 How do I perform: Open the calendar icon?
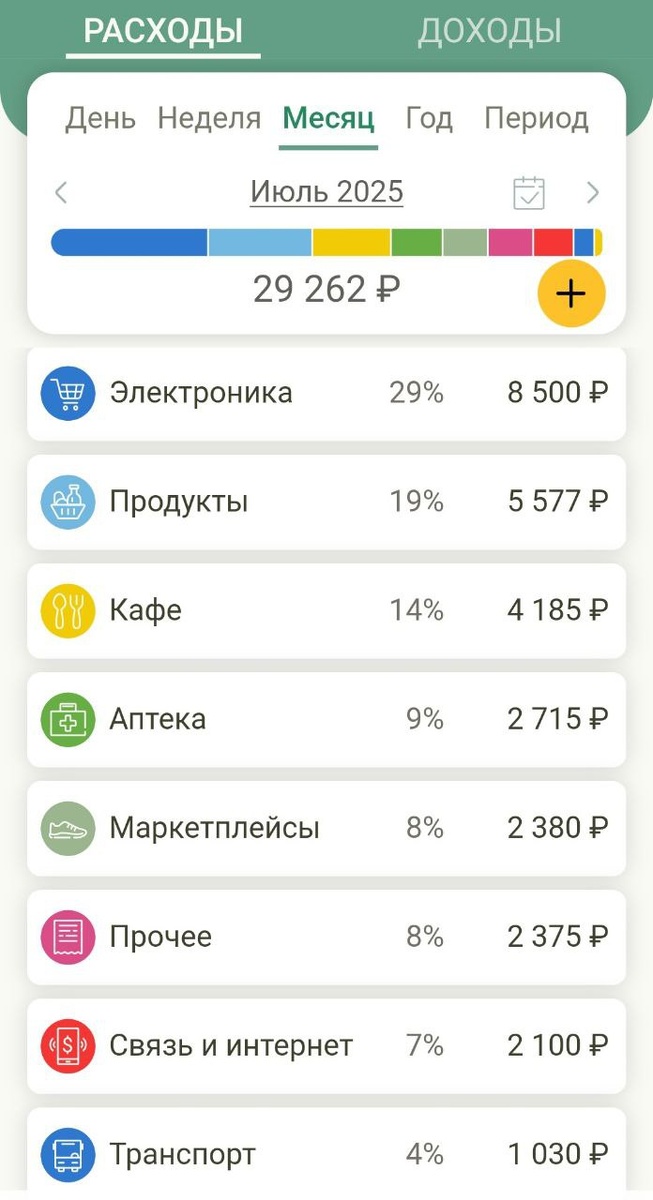pos(529,192)
